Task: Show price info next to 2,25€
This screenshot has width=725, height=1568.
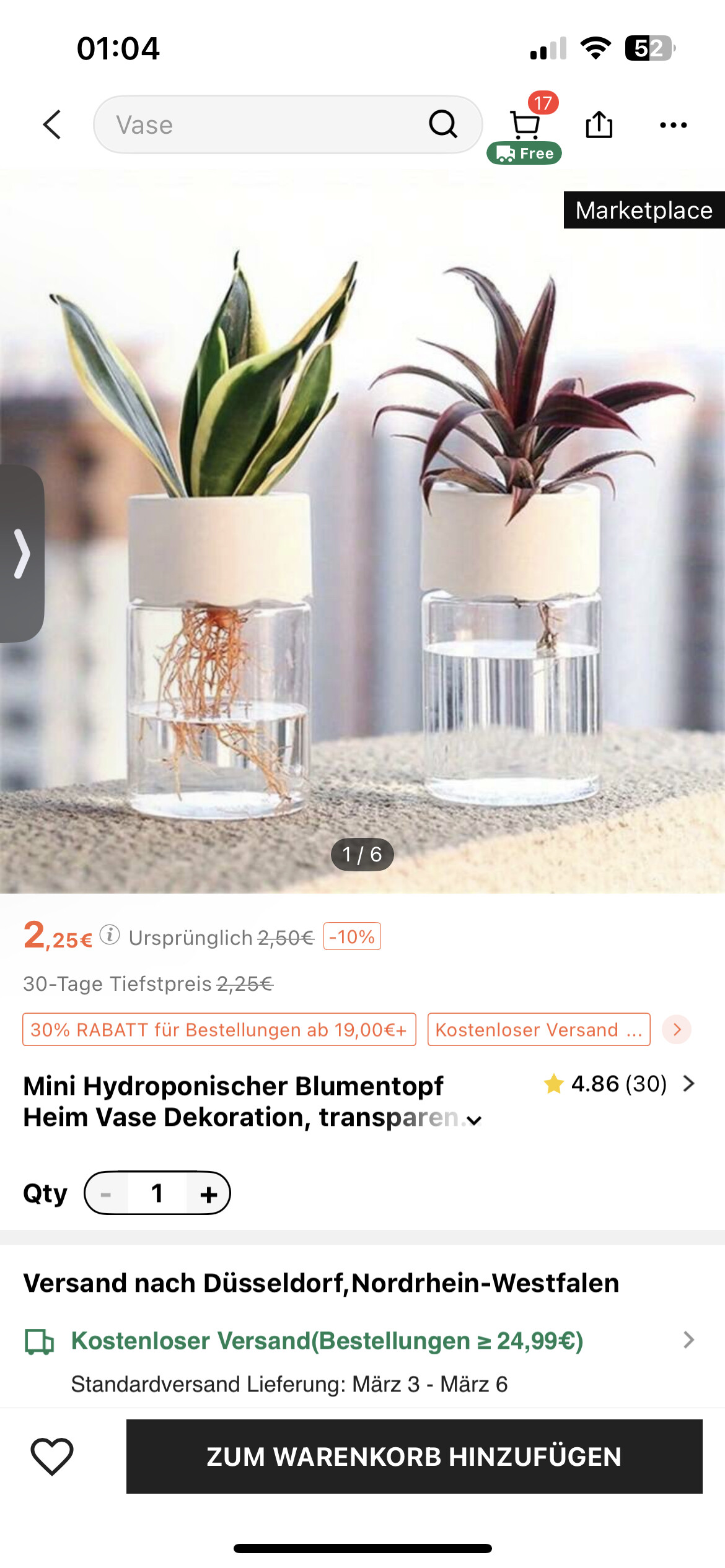Action: tap(110, 934)
